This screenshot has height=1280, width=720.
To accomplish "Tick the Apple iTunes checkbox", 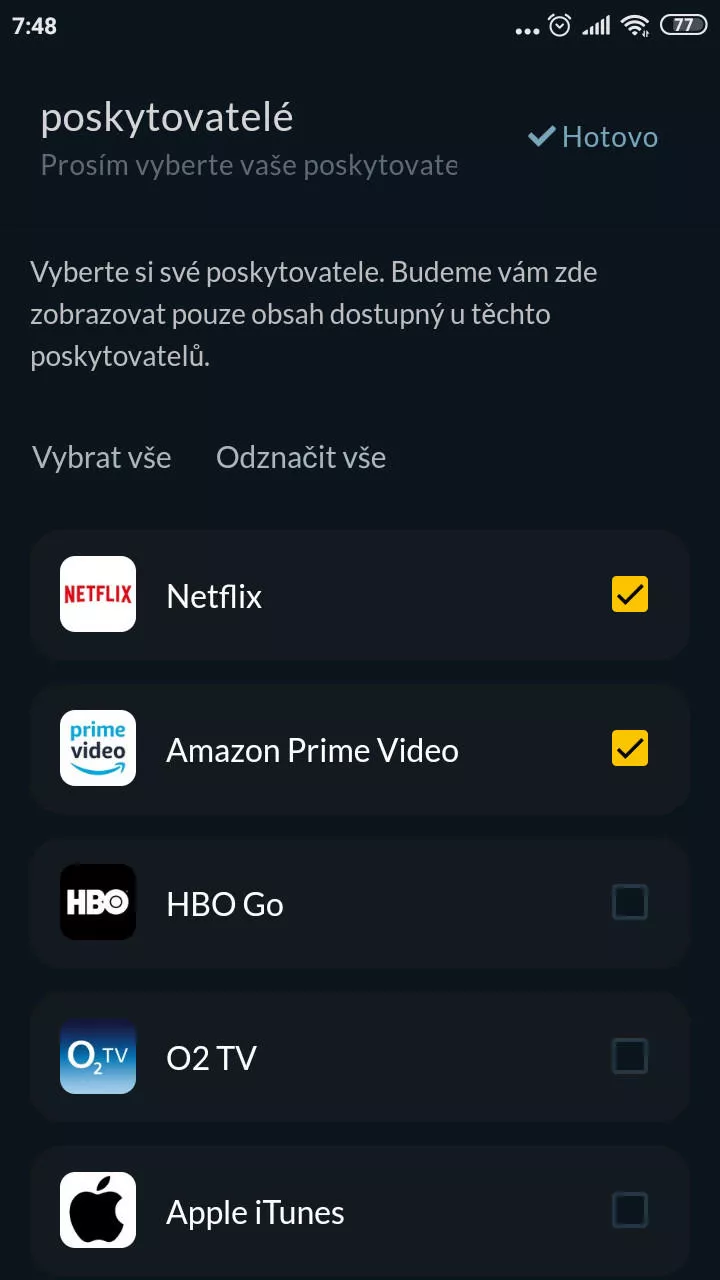I will tap(630, 1211).
